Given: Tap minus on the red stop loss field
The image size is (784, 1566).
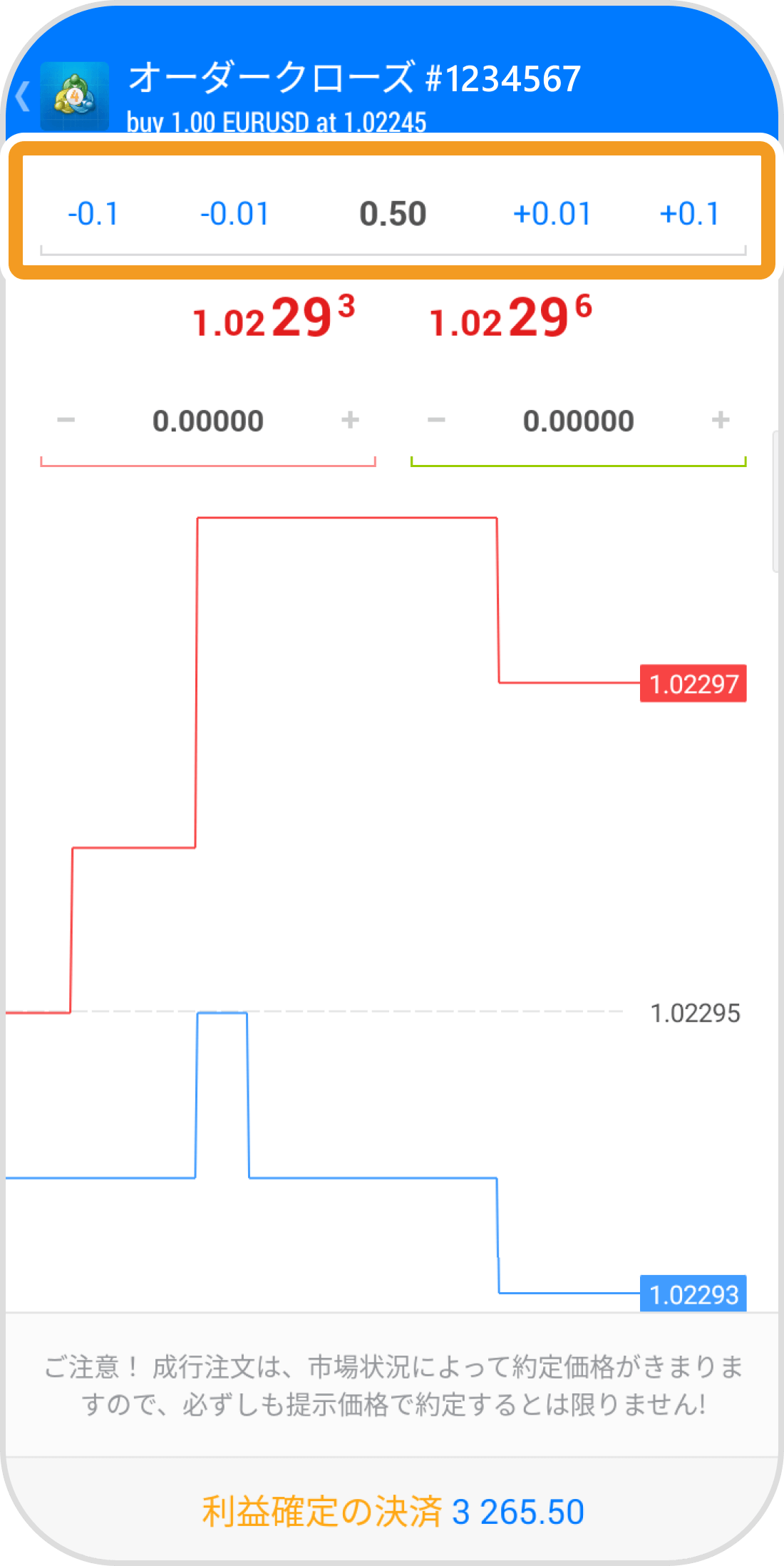Looking at the screenshot, I should [x=66, y=420].
